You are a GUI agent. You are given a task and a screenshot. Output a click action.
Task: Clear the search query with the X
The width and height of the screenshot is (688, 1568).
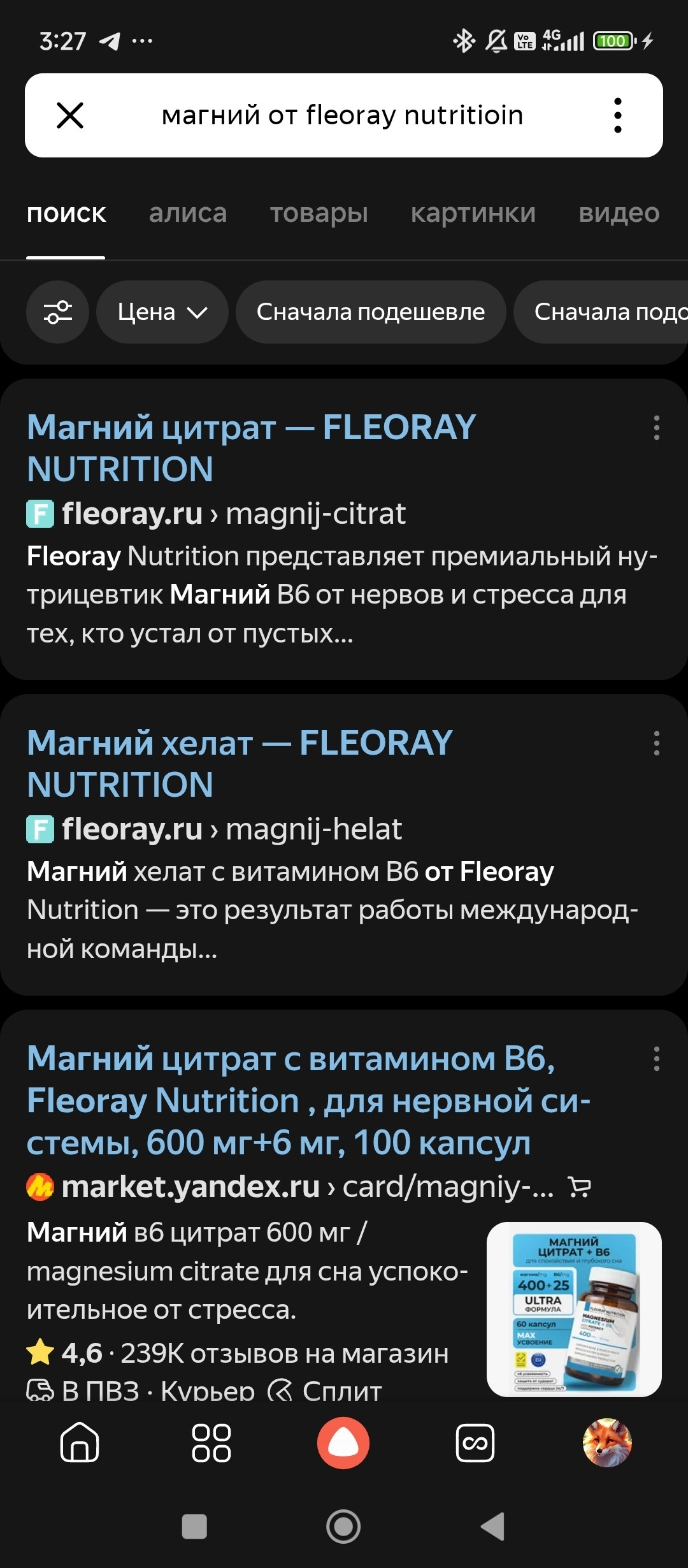point(70,115)
